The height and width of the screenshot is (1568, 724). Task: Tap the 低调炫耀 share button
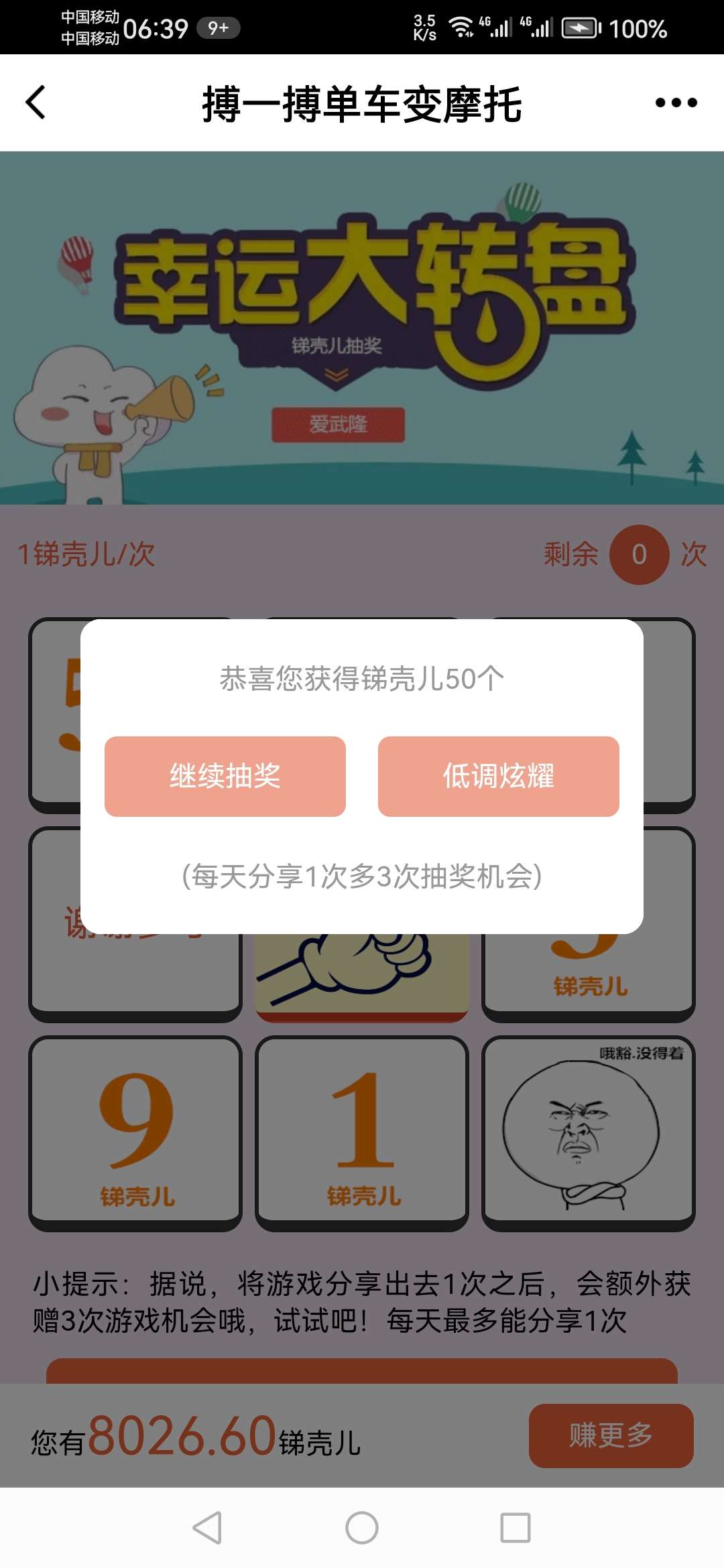[498, 776]
